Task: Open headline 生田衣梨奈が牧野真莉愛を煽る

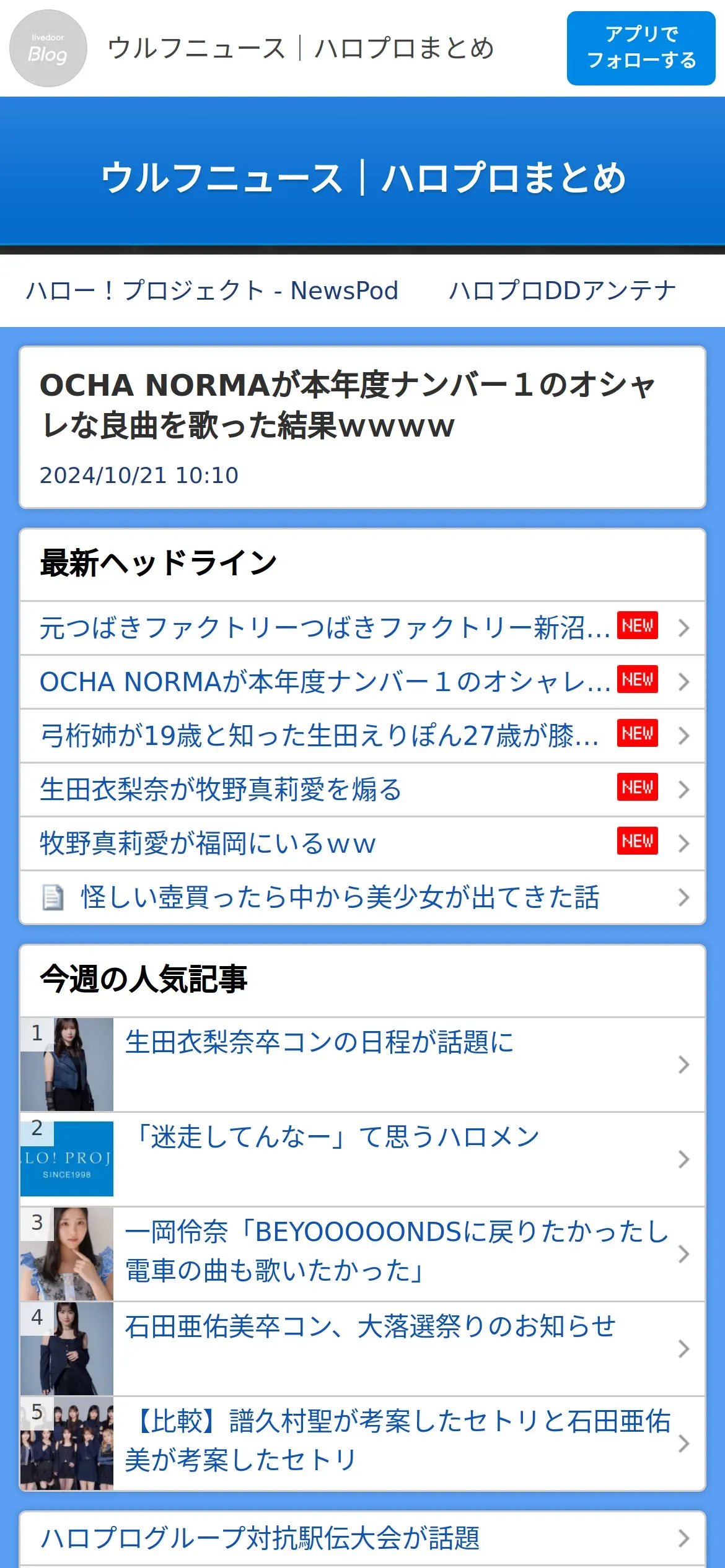Action: tap(221, 790)
